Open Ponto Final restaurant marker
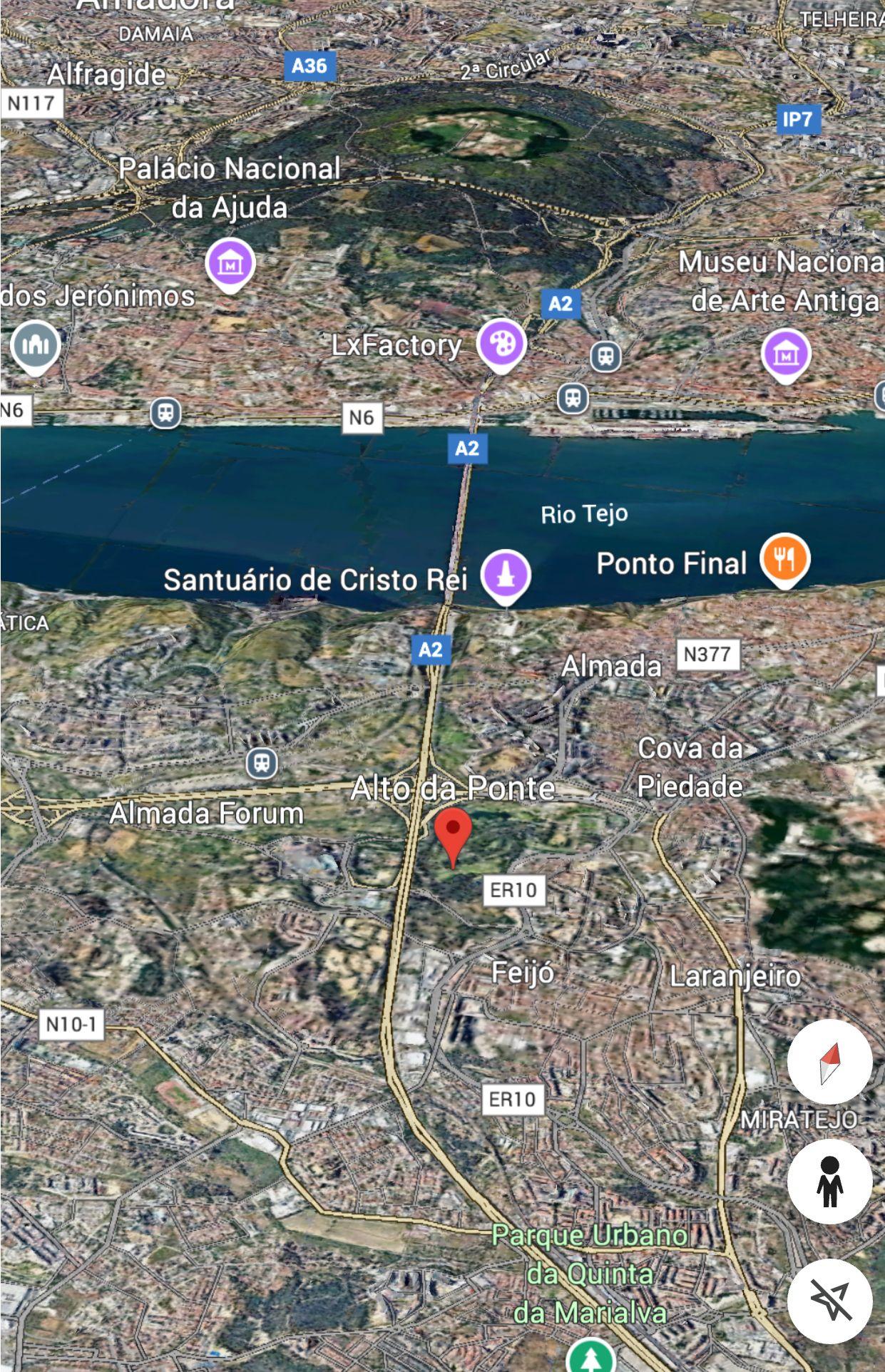Screen dimensions: 885x1372 [x=784, y=560]
